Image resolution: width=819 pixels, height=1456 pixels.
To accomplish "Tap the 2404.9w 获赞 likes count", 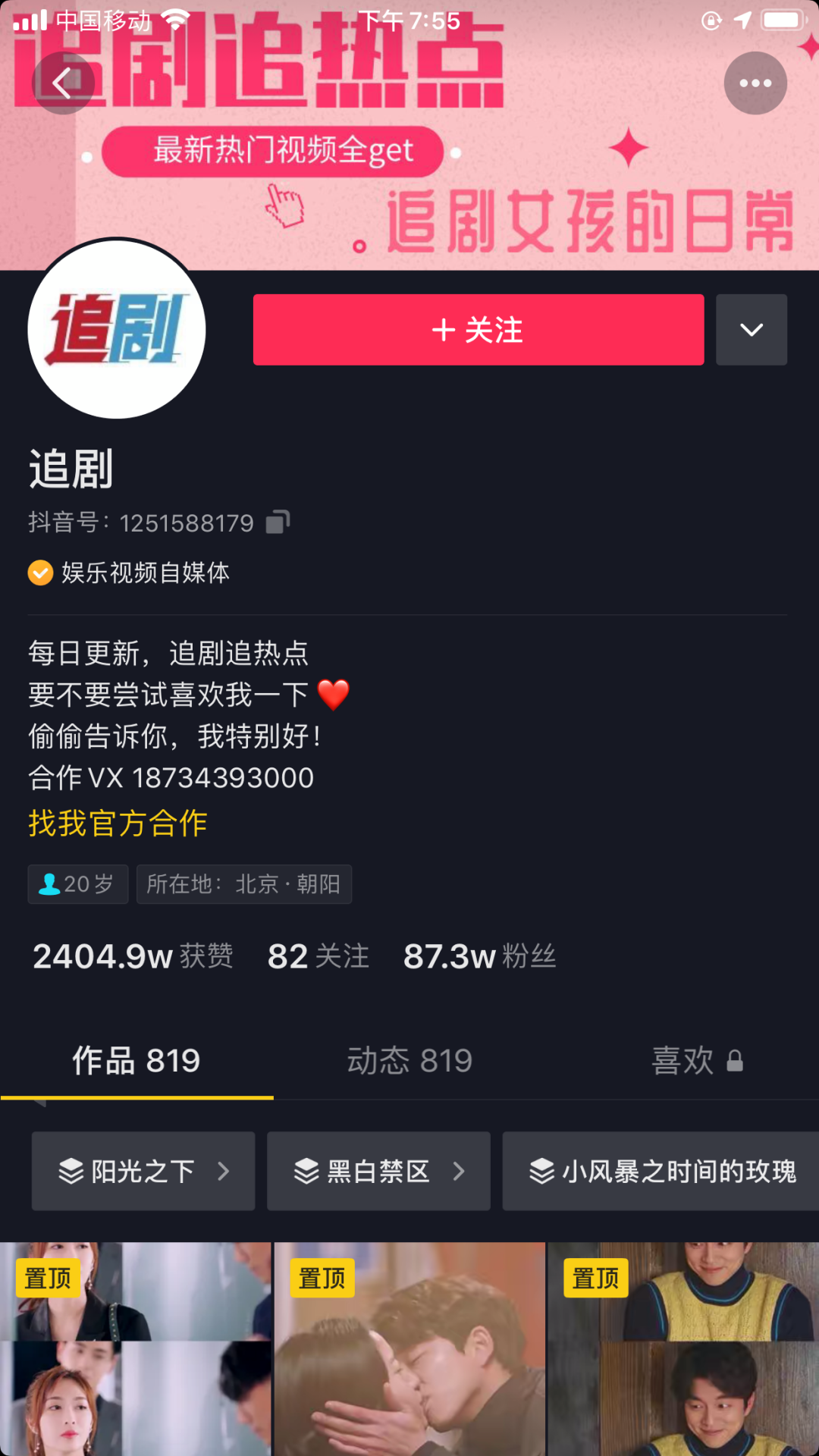I will [x=133, y=957].
